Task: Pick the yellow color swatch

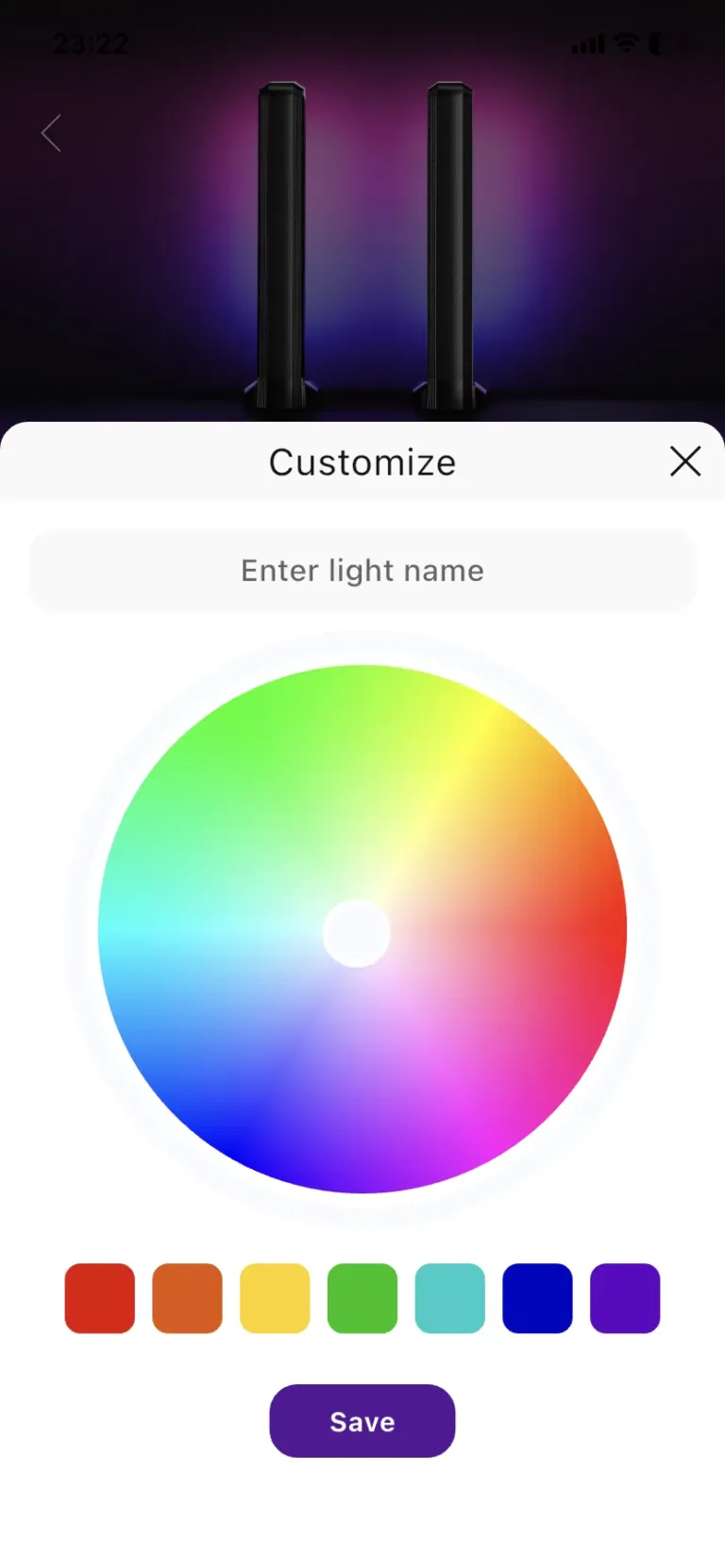Action: (275, 1298)
